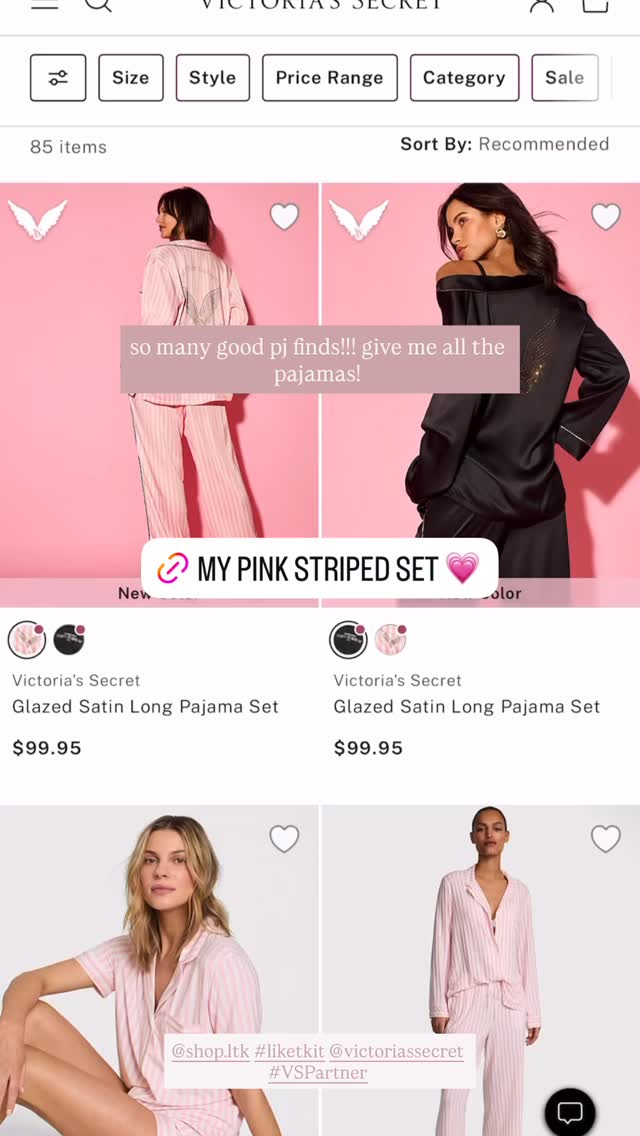Open the @victoriassecret mention

(396, 1051)
